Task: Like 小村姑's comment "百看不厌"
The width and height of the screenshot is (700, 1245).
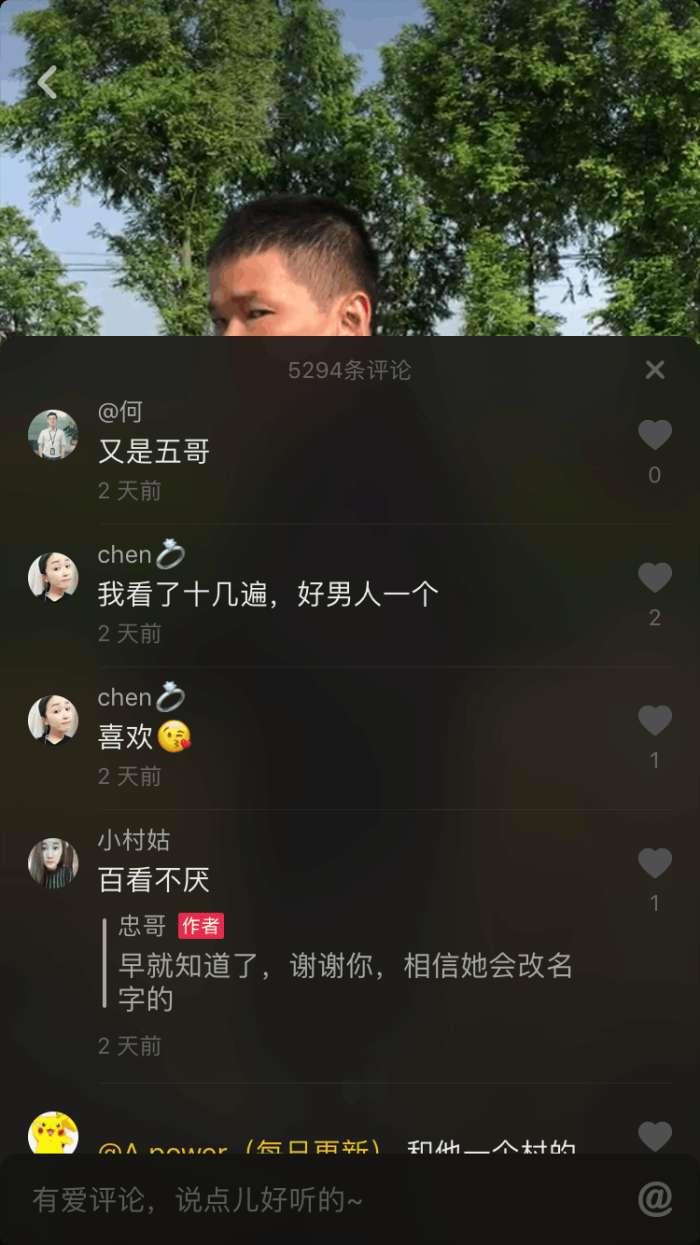Action: point(655,864)
